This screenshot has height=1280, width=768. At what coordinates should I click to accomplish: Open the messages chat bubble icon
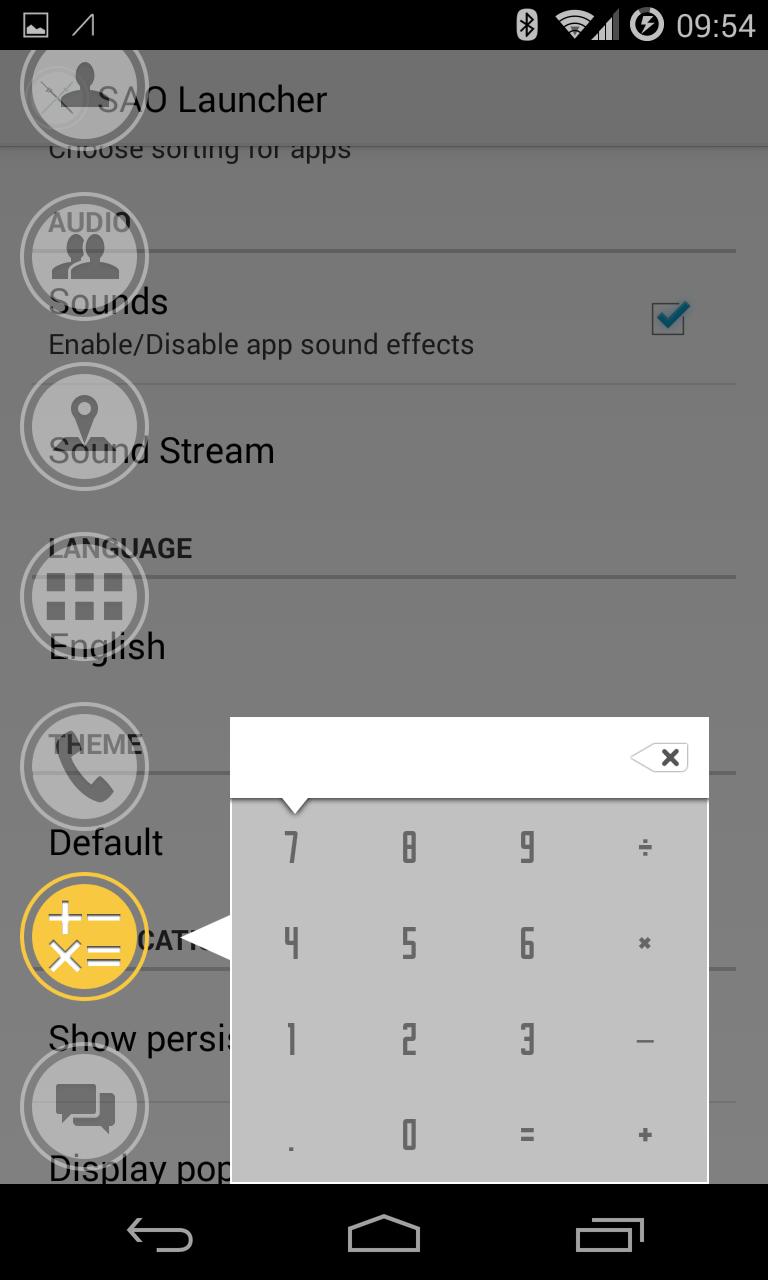tap(84, 1106)
